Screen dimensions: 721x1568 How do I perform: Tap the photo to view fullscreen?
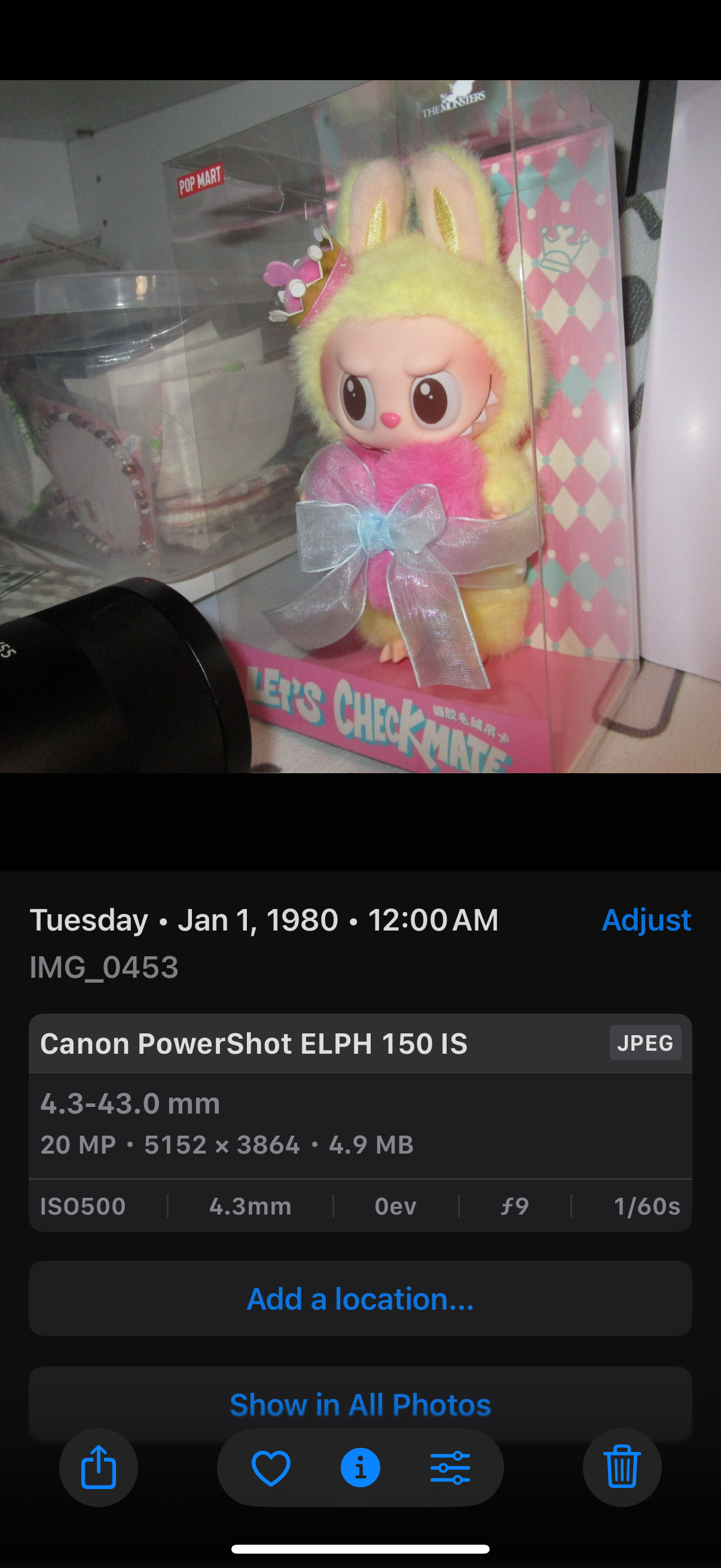(x=360, y=426)
